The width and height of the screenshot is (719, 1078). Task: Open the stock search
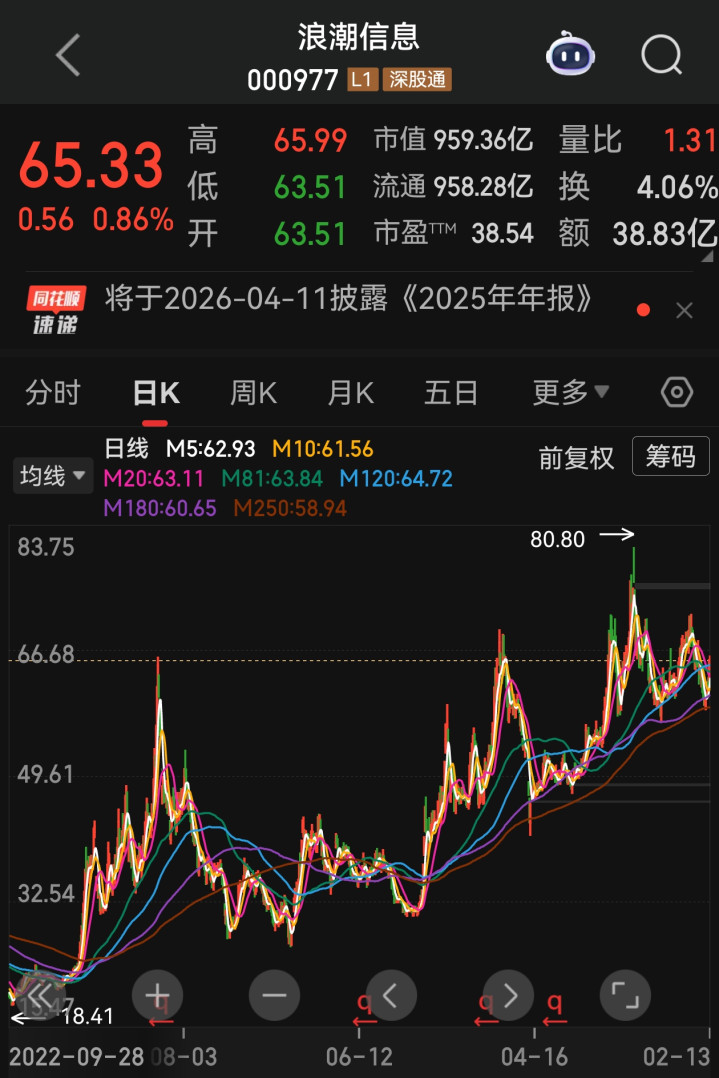pyautogui.click(x=661, y=55)
